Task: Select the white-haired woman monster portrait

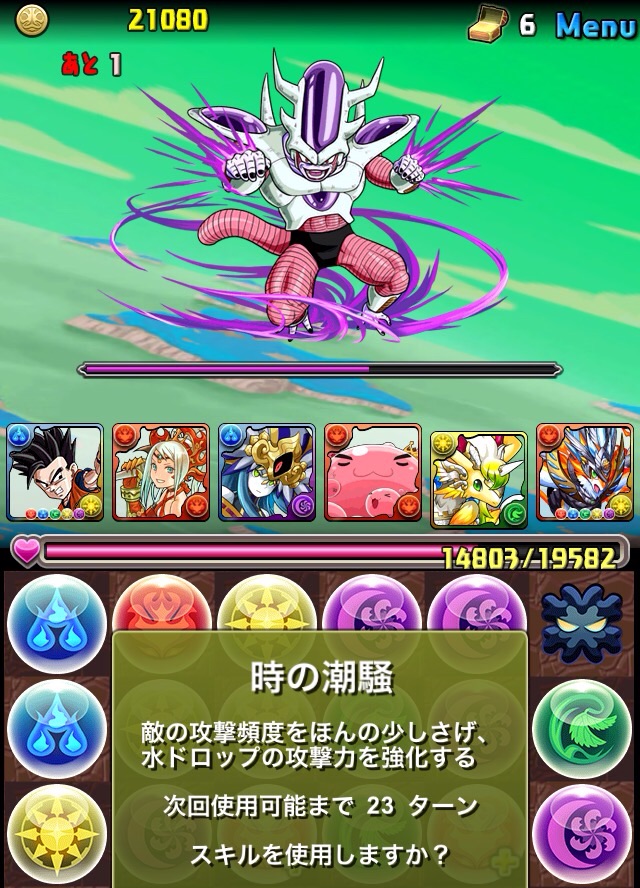Action: (161, 472)
